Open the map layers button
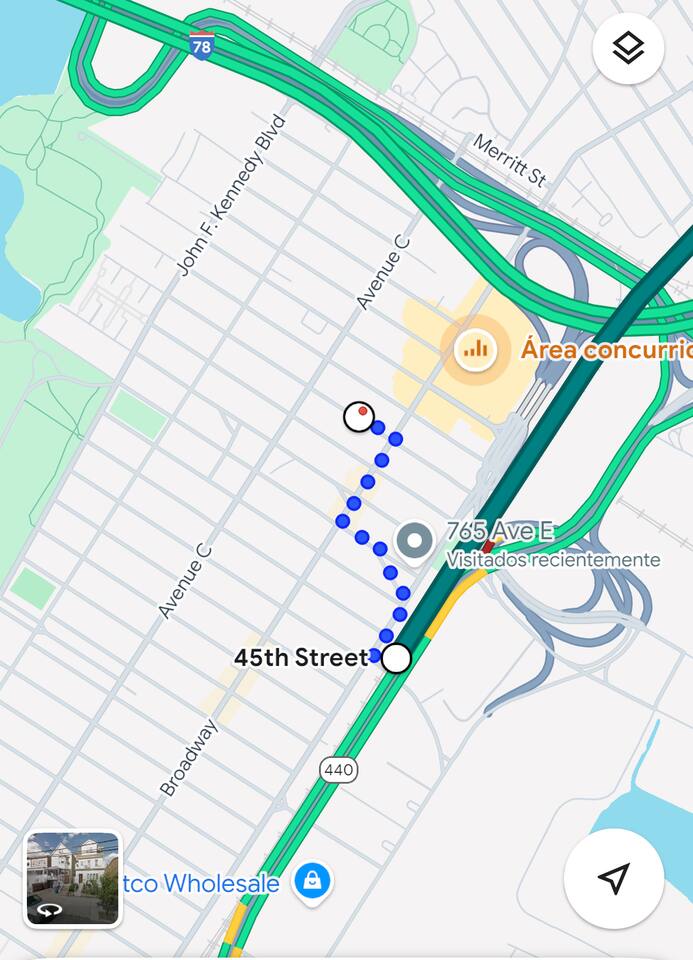The image size is (693, 960). [x=628, y=48]
